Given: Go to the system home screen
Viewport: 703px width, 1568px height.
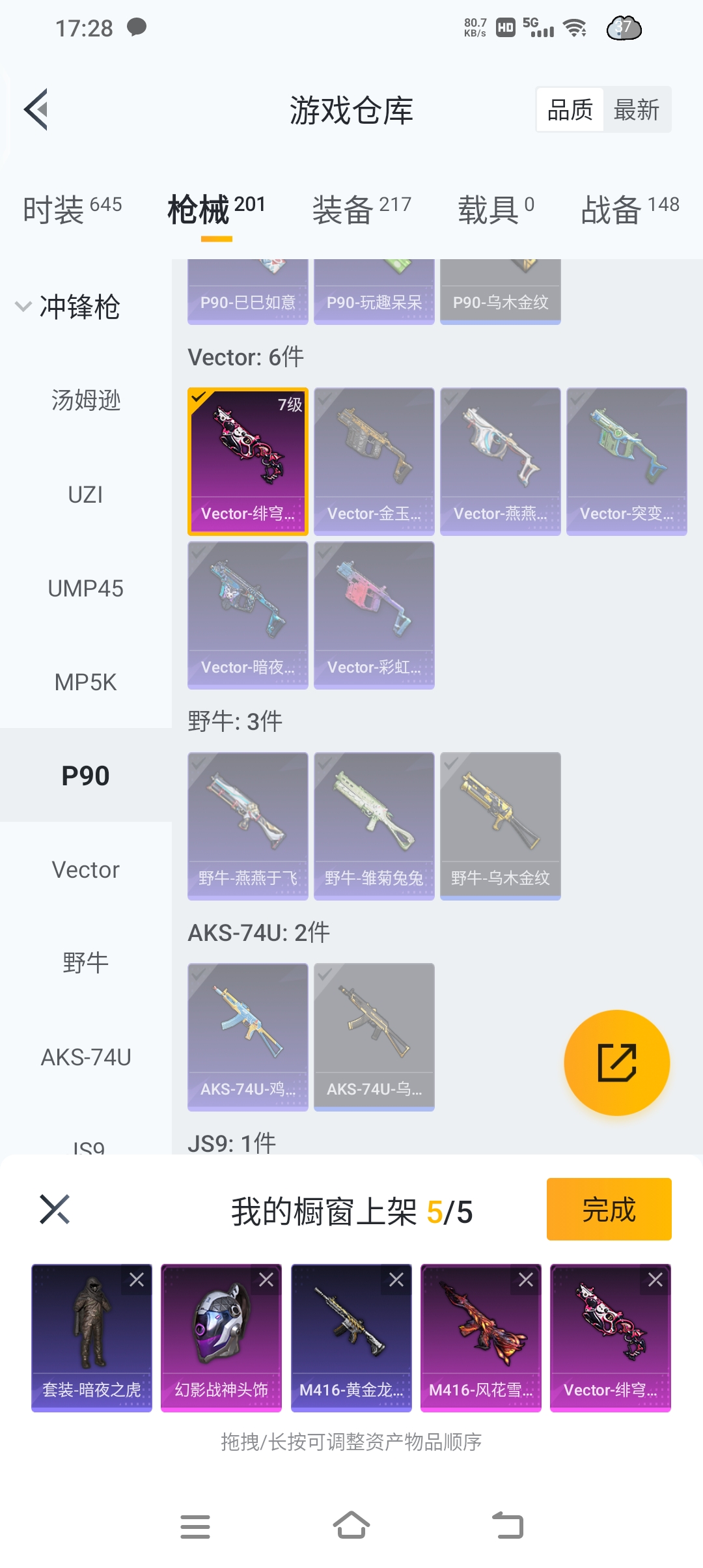Looking at the screenshot, I should [351, 1526].
